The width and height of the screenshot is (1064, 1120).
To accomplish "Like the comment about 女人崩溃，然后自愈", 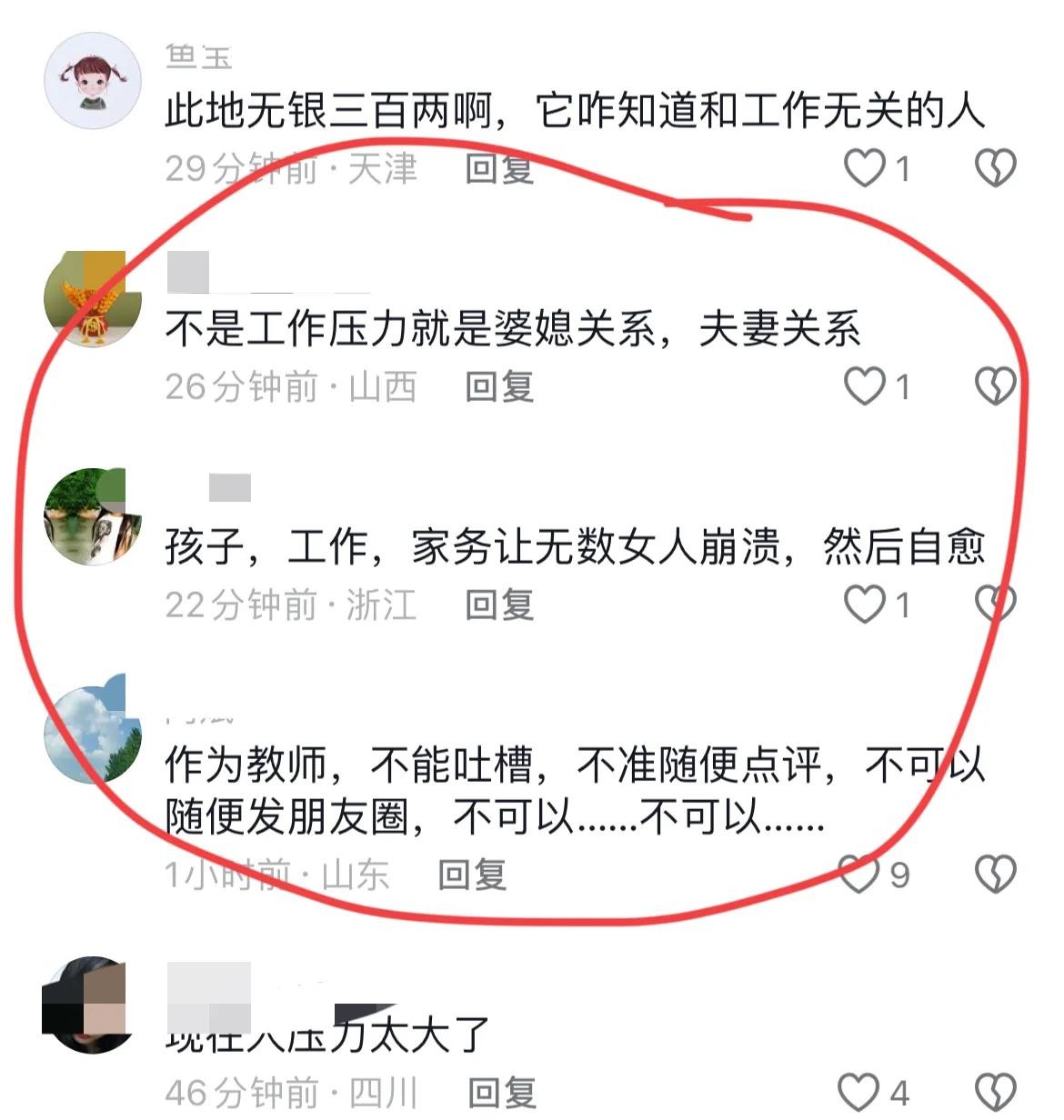I will pos(865,605).
